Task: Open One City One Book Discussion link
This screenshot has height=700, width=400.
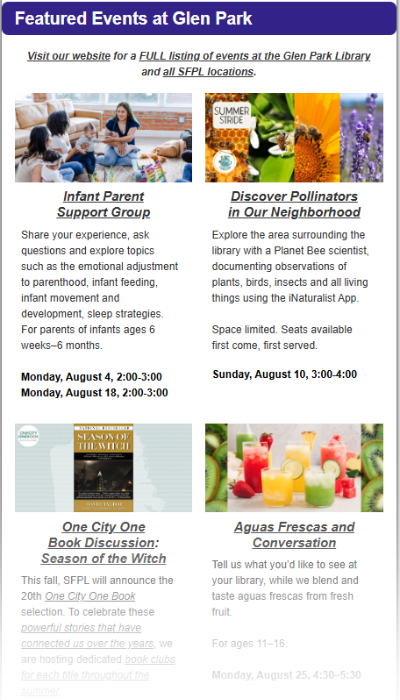Action: click(104, 535)
